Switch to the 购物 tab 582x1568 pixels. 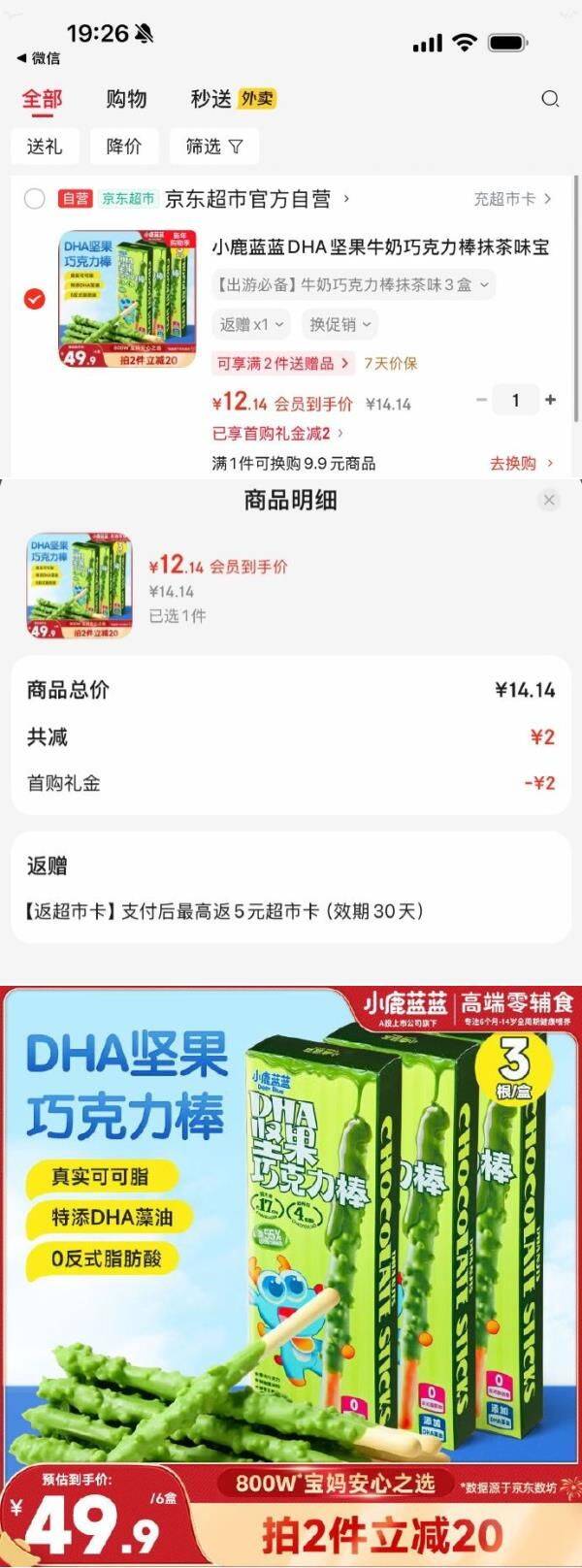click(x=126, y=99)
